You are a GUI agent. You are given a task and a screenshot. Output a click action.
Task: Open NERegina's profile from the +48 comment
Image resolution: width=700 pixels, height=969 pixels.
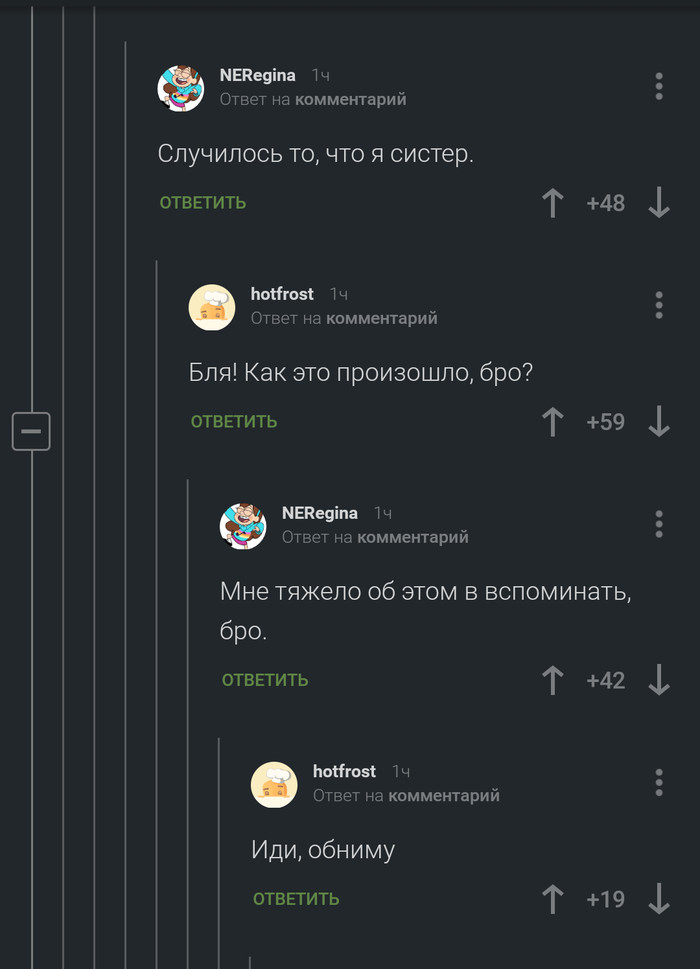(x=257, y=75)
